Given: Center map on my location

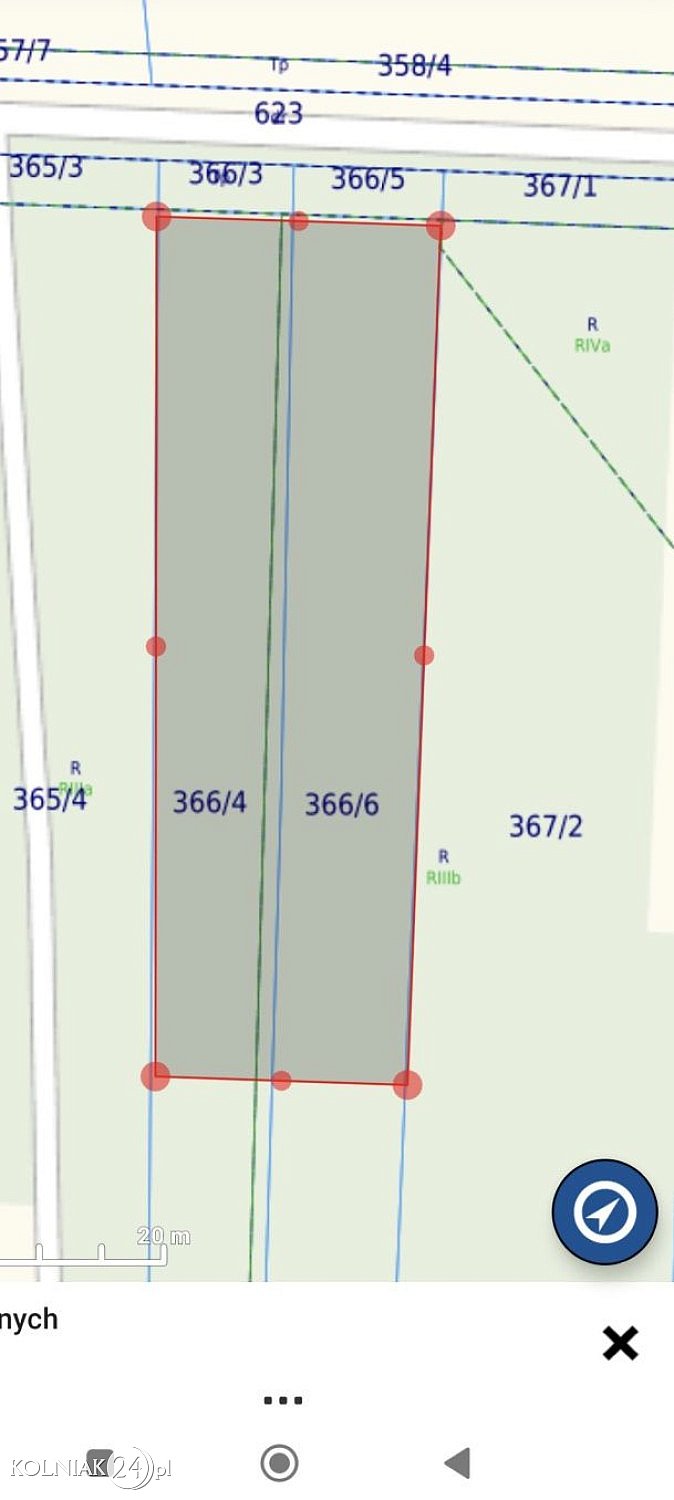Looking at the screenshot, I should coord(604,1212).
